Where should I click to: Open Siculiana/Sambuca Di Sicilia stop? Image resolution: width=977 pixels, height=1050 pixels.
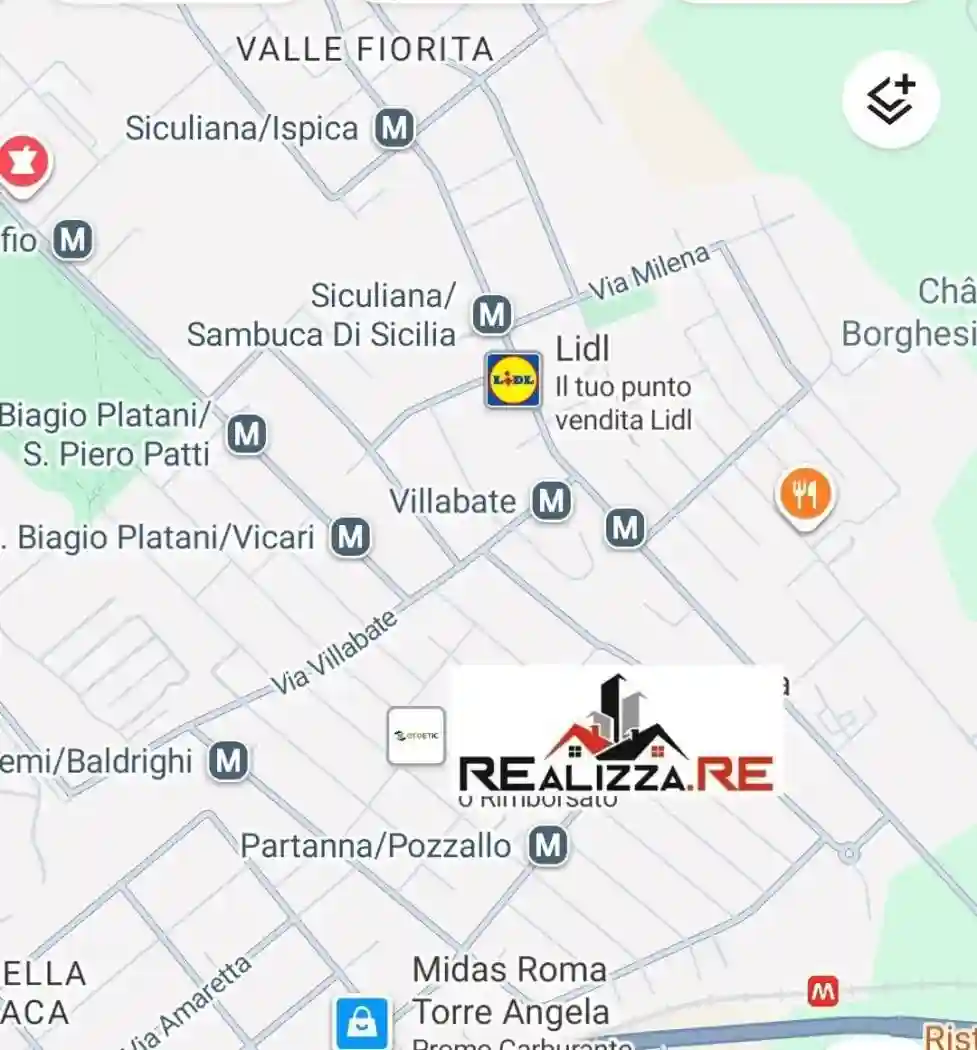(x=492, y=315)
